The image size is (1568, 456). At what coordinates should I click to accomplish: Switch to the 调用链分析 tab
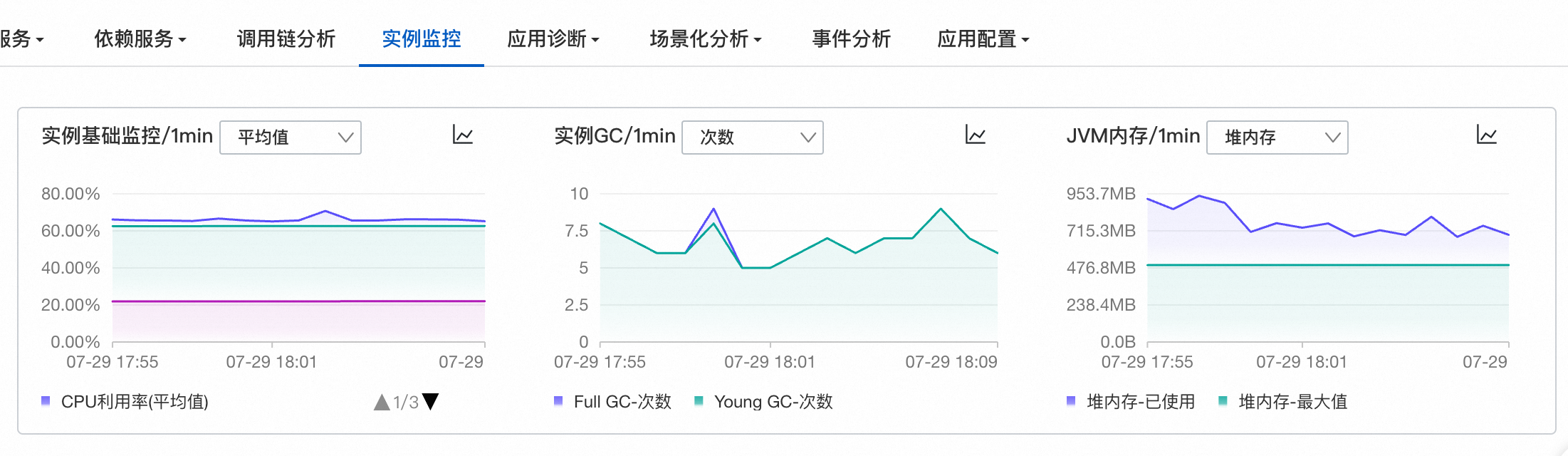coord(286,38)
